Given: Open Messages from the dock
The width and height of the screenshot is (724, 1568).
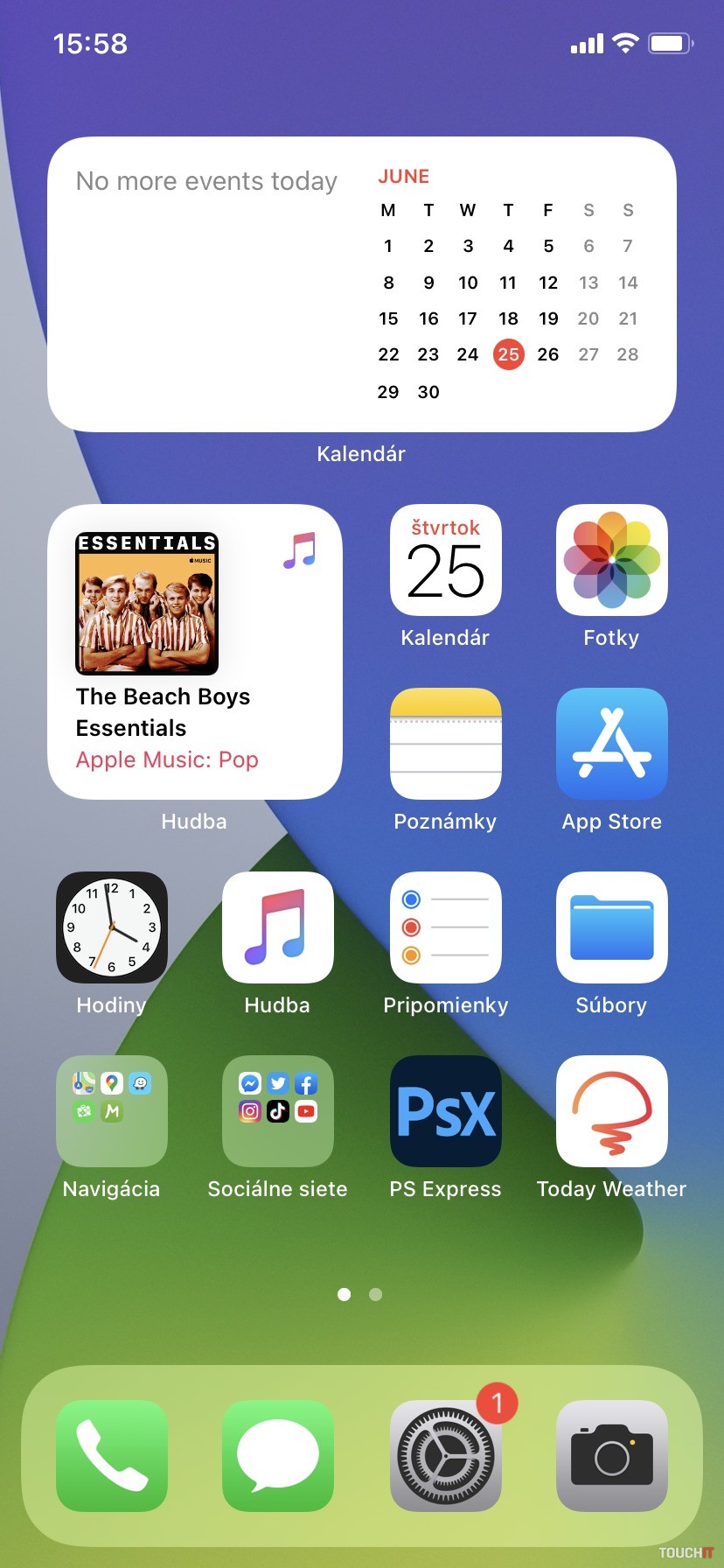Looking at the screenshot, I should pyautogui.click(x=277, y=1456).
